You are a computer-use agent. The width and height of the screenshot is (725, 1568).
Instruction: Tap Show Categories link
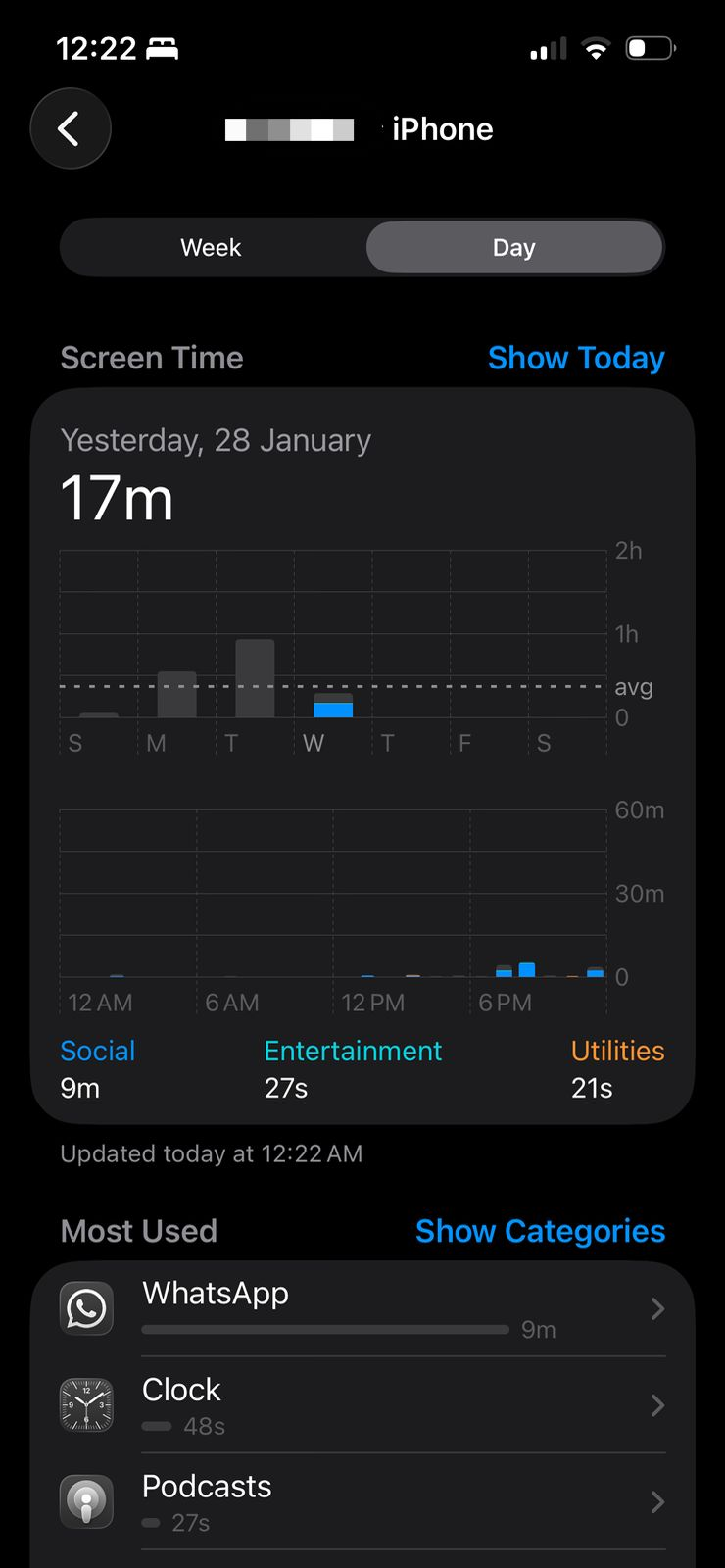[x=540, y=1231]
